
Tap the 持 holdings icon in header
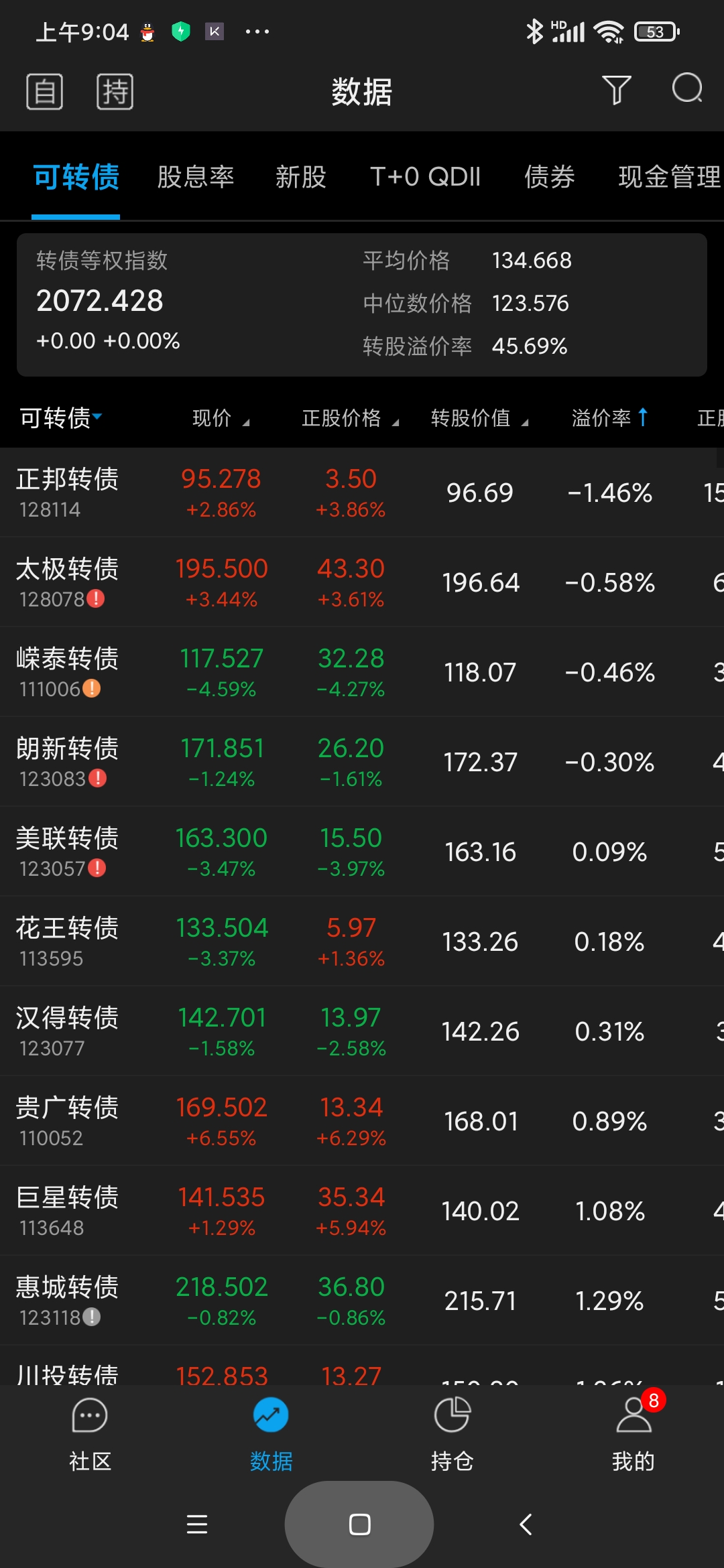point(115,91)
